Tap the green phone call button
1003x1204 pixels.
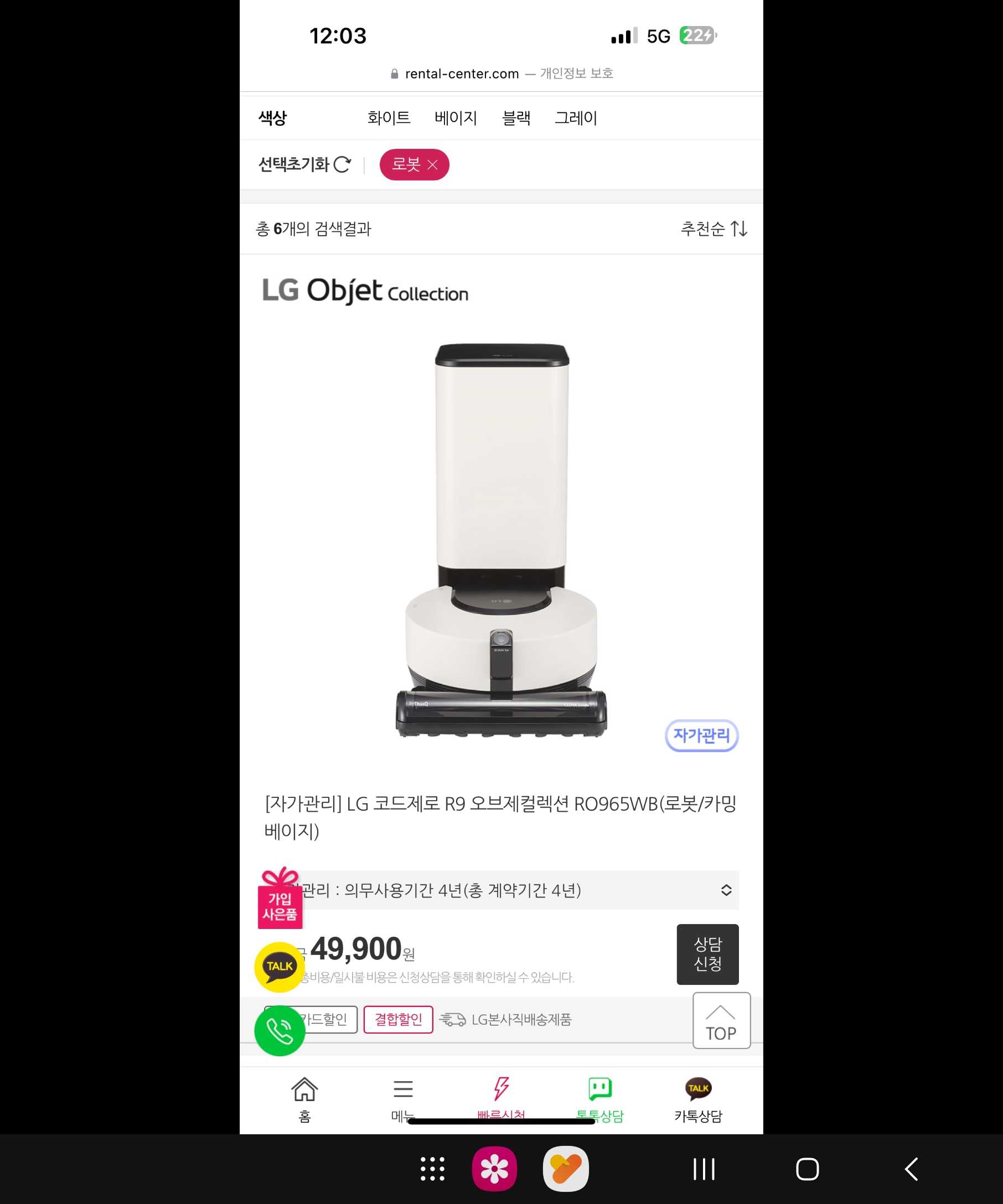click(280, 1031)
